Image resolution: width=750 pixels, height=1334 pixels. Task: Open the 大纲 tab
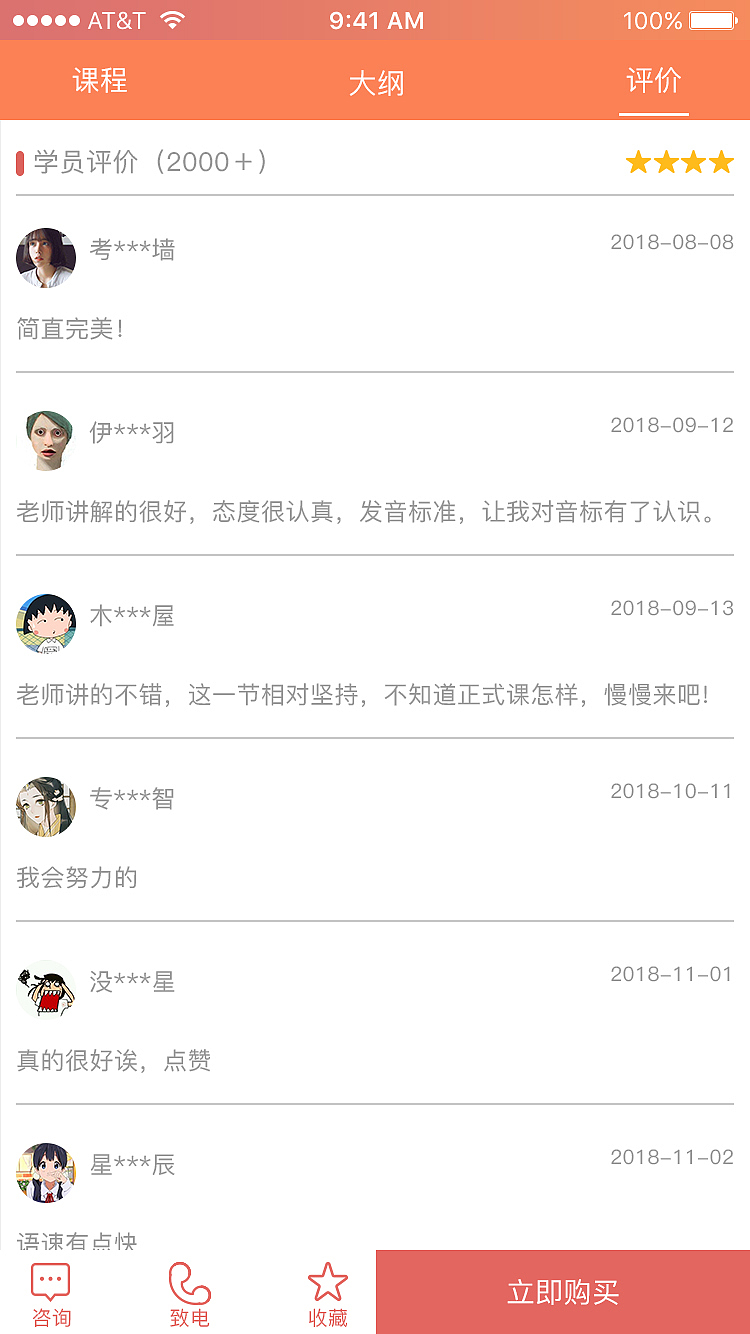point(375,81)
